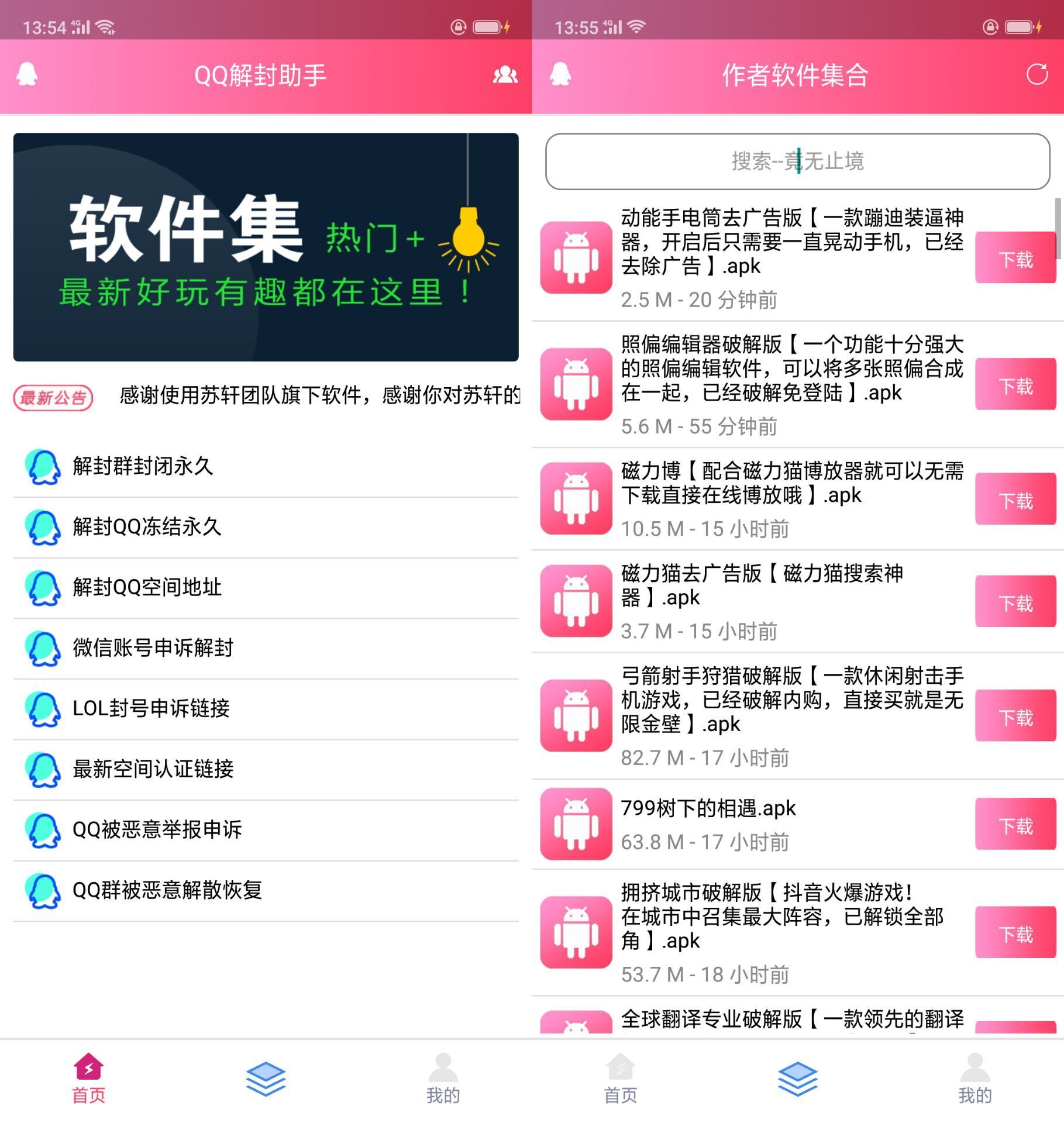The height and width of the screenshot is (1123, 1064).
Task: Focus the 搜索--竟无止境 search box
Action: coord(797,161)
